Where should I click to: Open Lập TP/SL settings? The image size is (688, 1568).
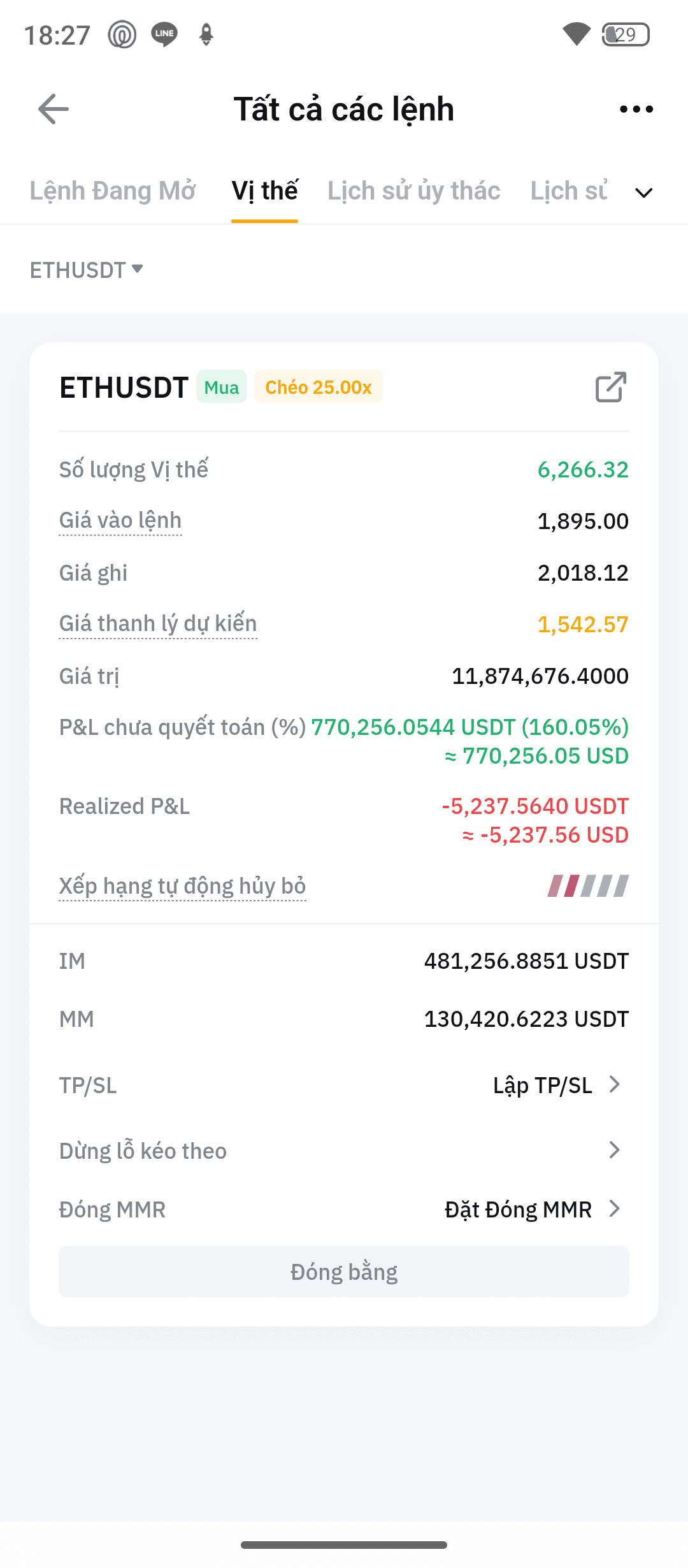coord(557,1085)
